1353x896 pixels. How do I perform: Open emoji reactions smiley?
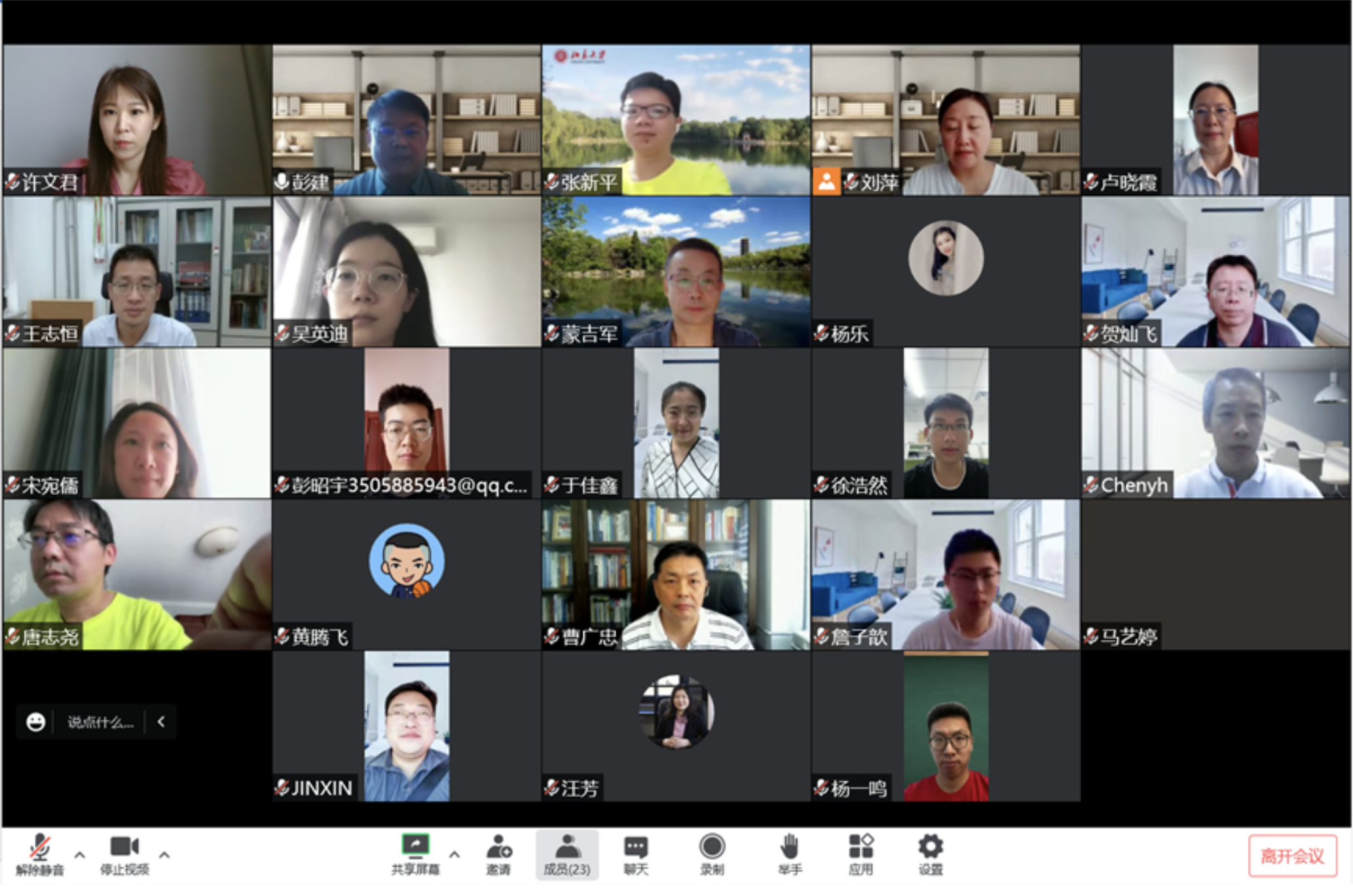(x=36, y=722)
